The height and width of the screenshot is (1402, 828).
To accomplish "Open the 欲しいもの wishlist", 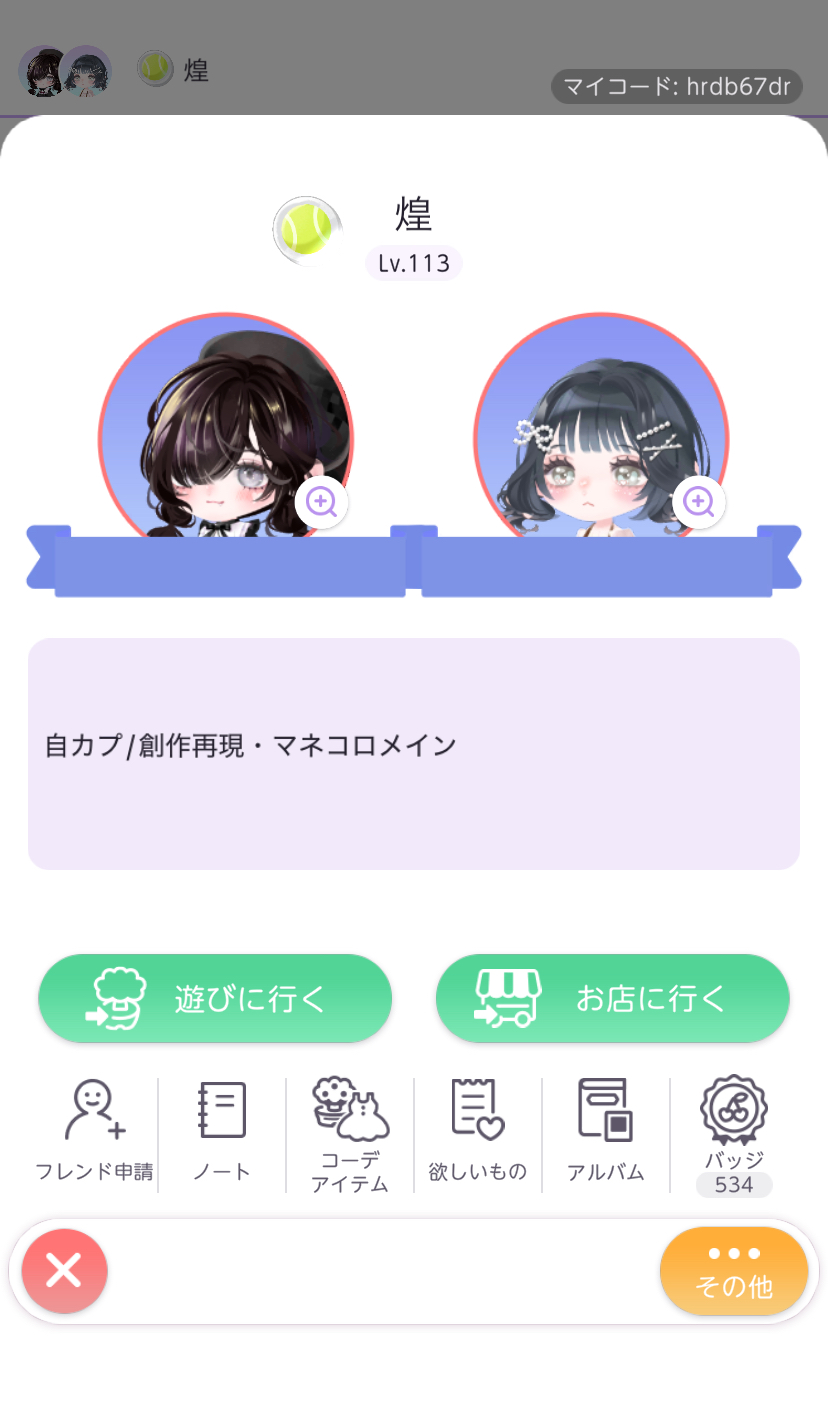I will click(477, 1130).
